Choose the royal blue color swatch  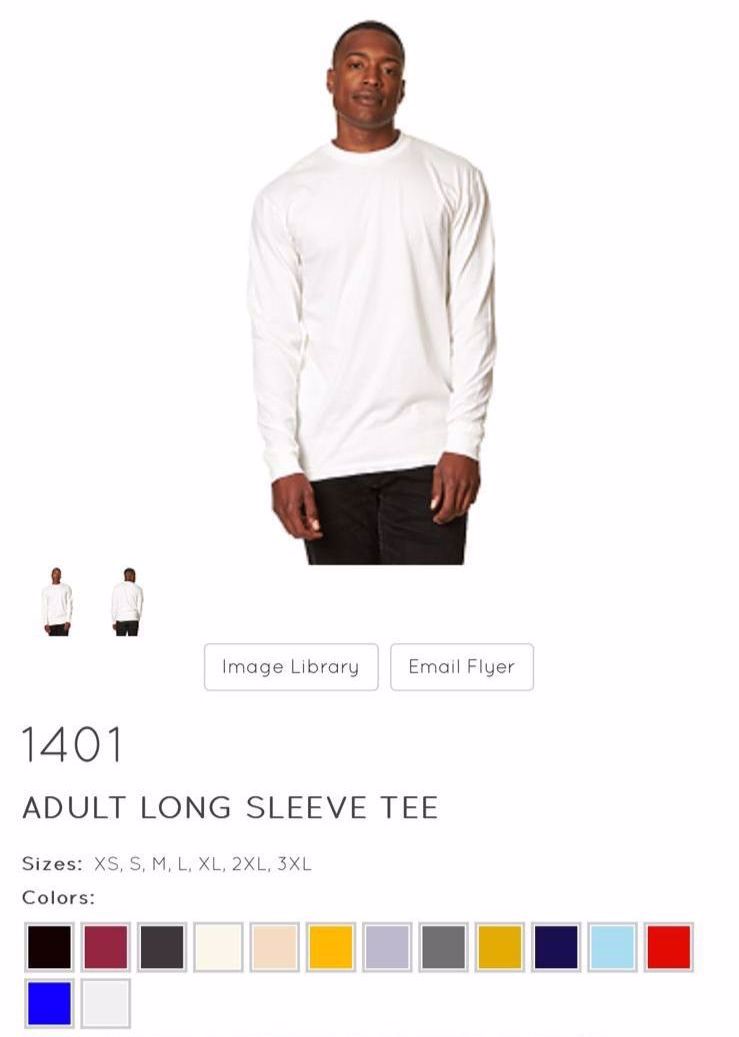pyautogui.click(x=50, y=1003)
